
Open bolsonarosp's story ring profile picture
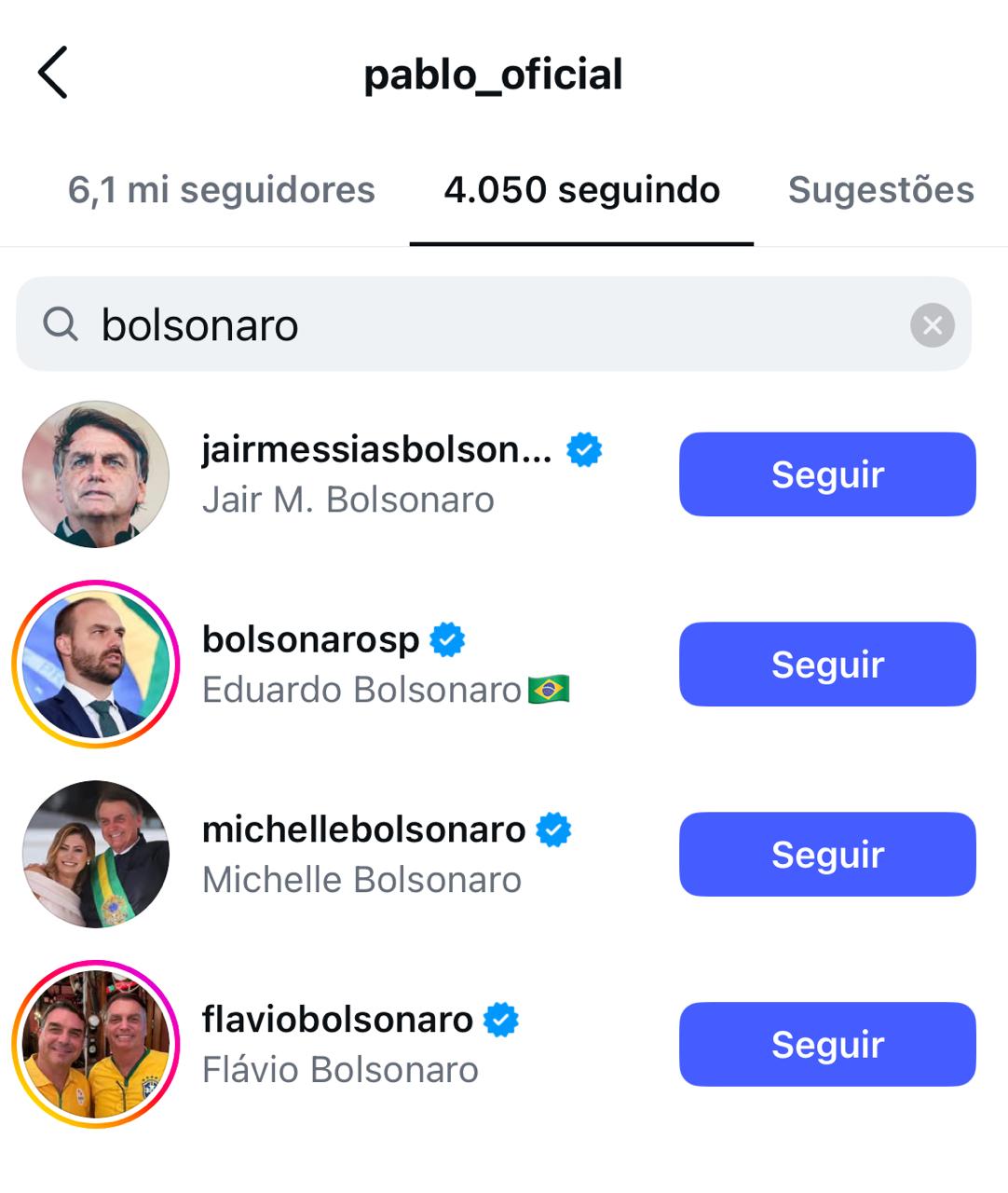[x=96, y=664]
